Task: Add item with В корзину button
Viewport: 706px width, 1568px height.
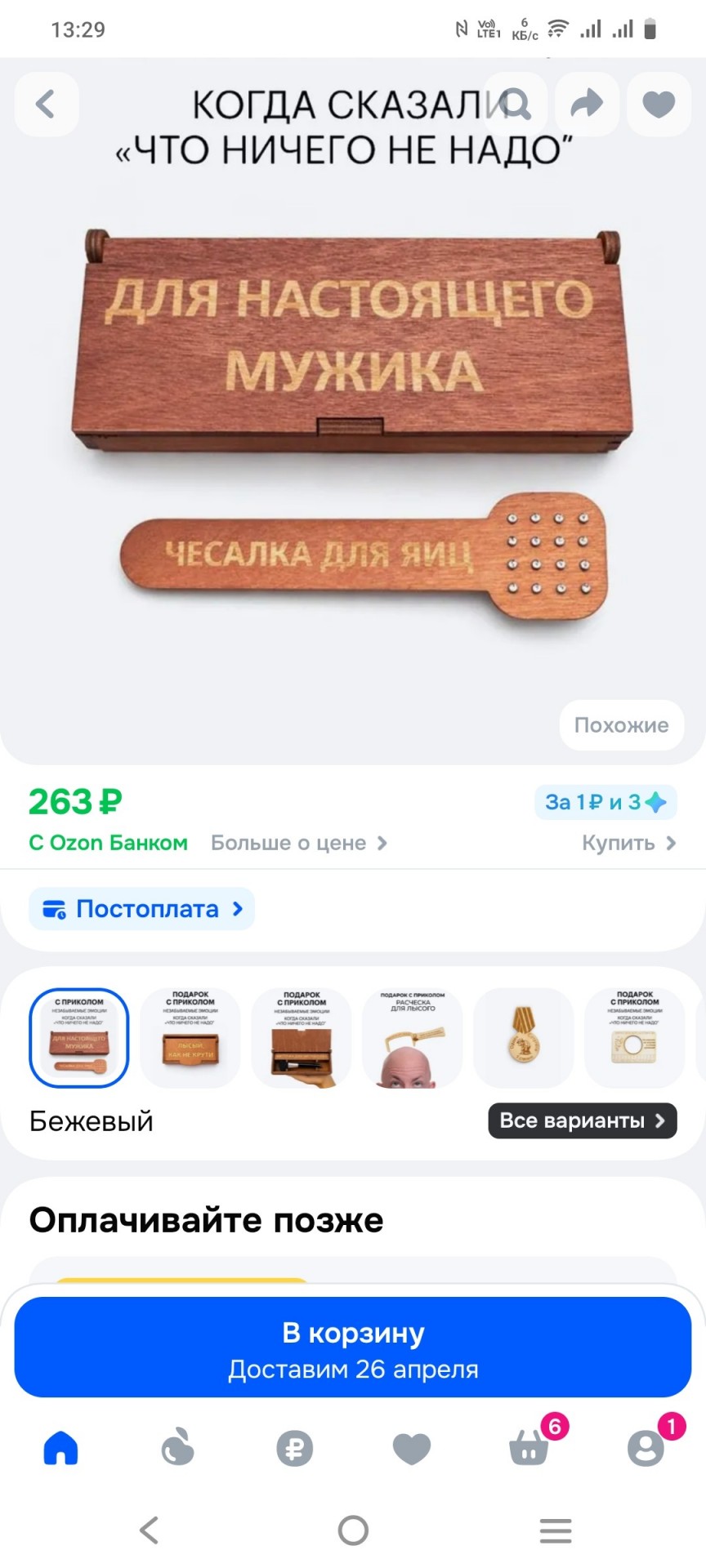Action: [353, 1347]
